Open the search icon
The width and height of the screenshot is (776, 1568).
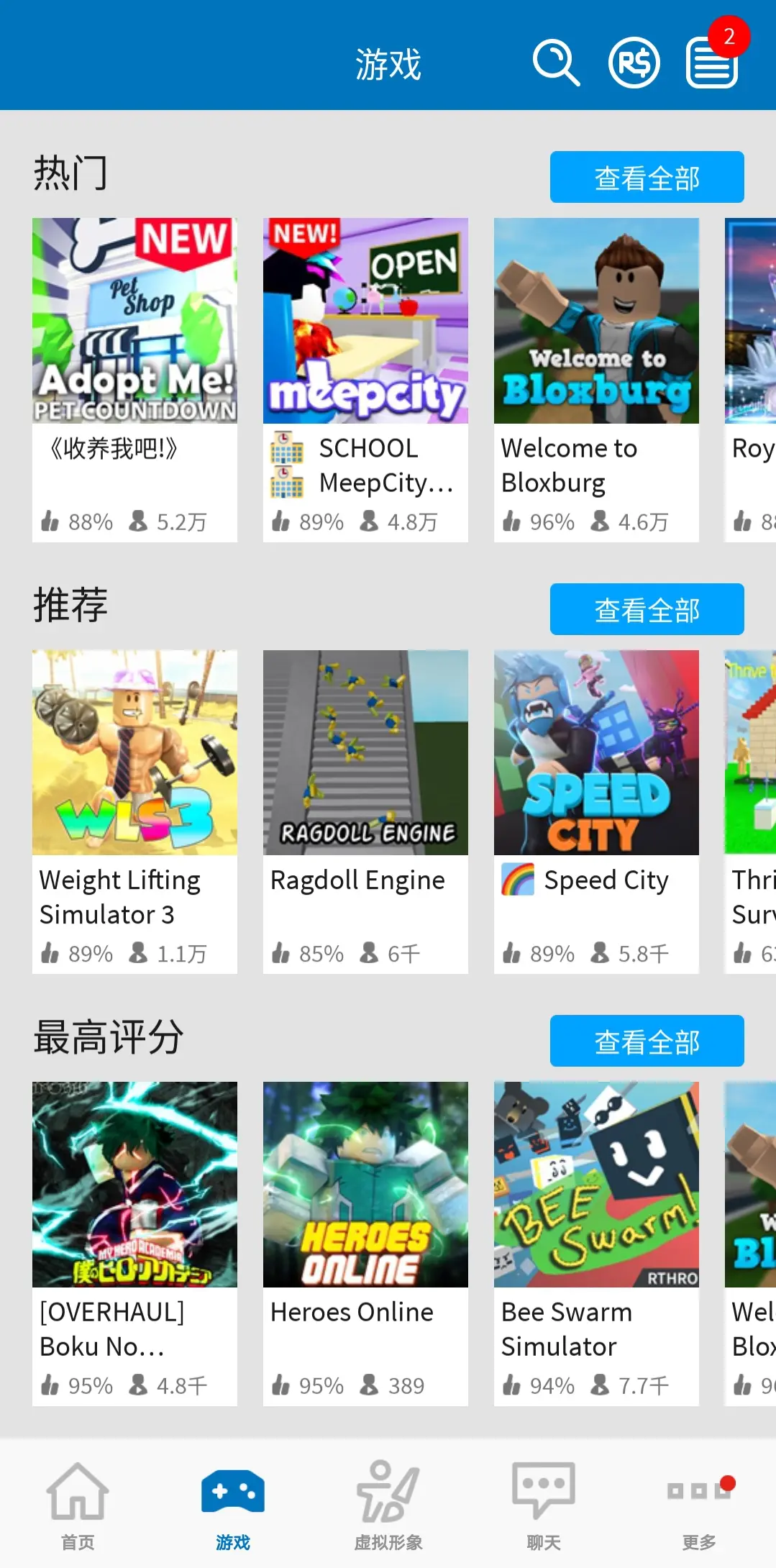(555, 63)
